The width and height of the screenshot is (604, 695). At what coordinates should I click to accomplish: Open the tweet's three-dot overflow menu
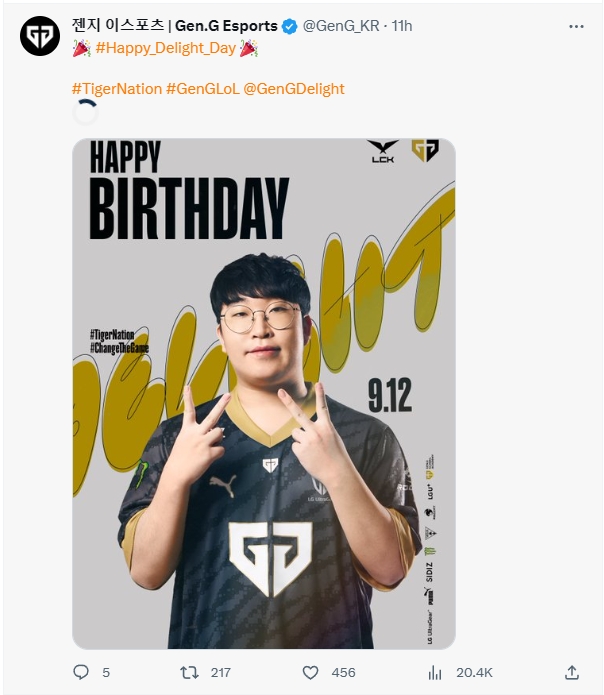pyautogui.click(x=576, y=26)
